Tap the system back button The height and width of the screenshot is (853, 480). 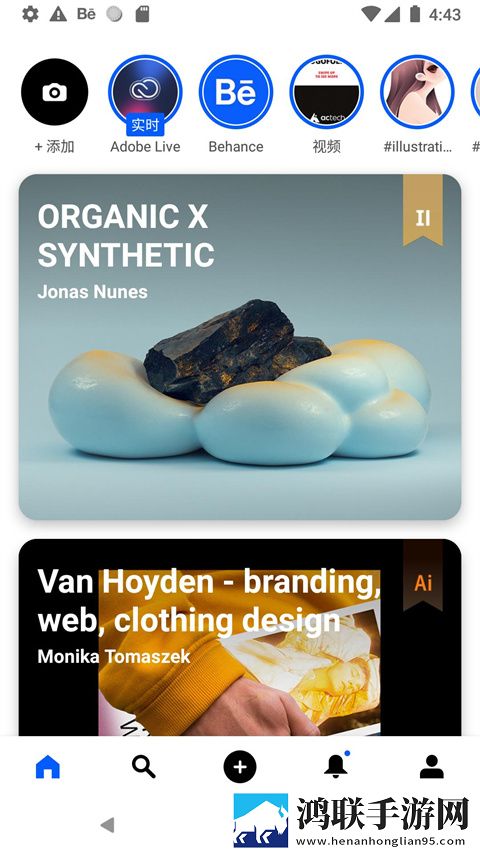click(107, 825)
